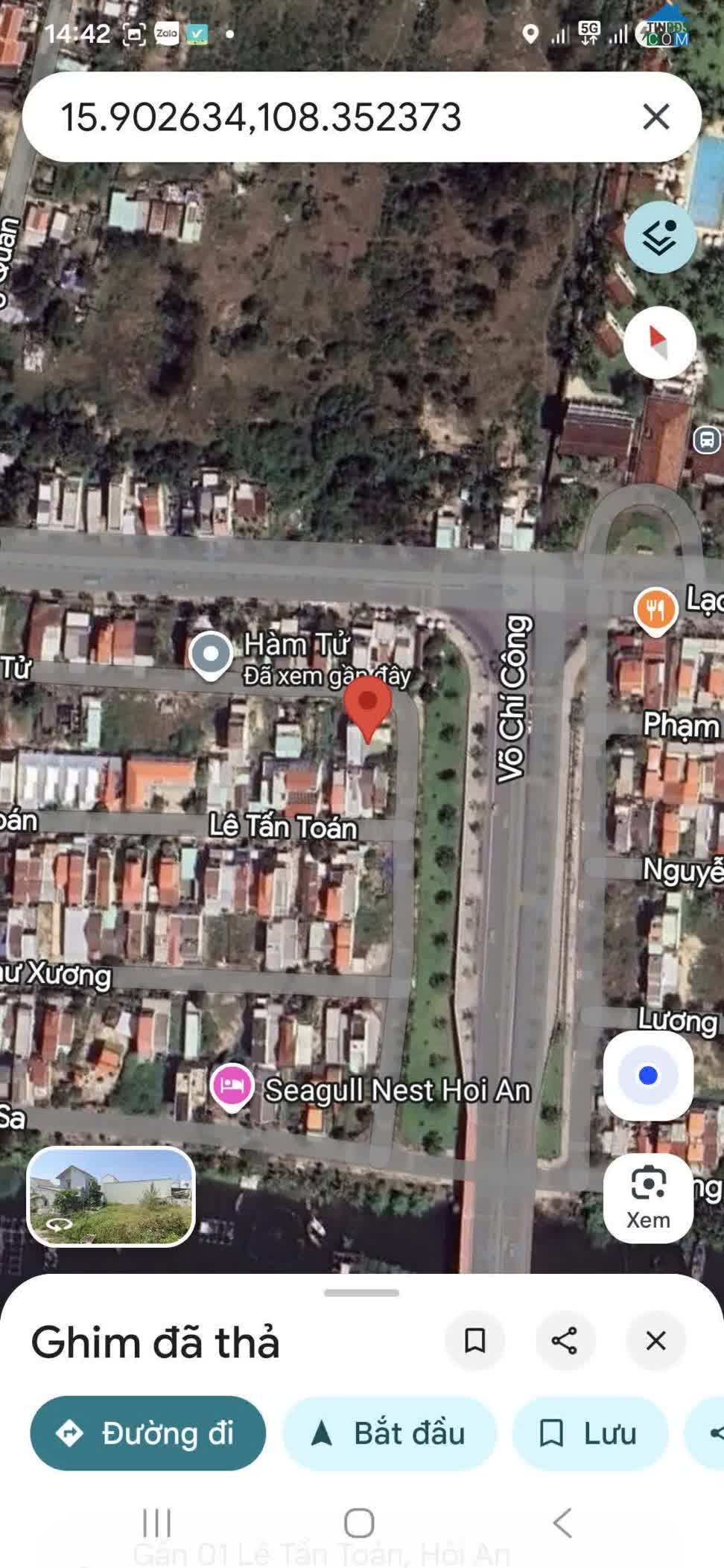Open the Street View photo thumbnail

111,1196
